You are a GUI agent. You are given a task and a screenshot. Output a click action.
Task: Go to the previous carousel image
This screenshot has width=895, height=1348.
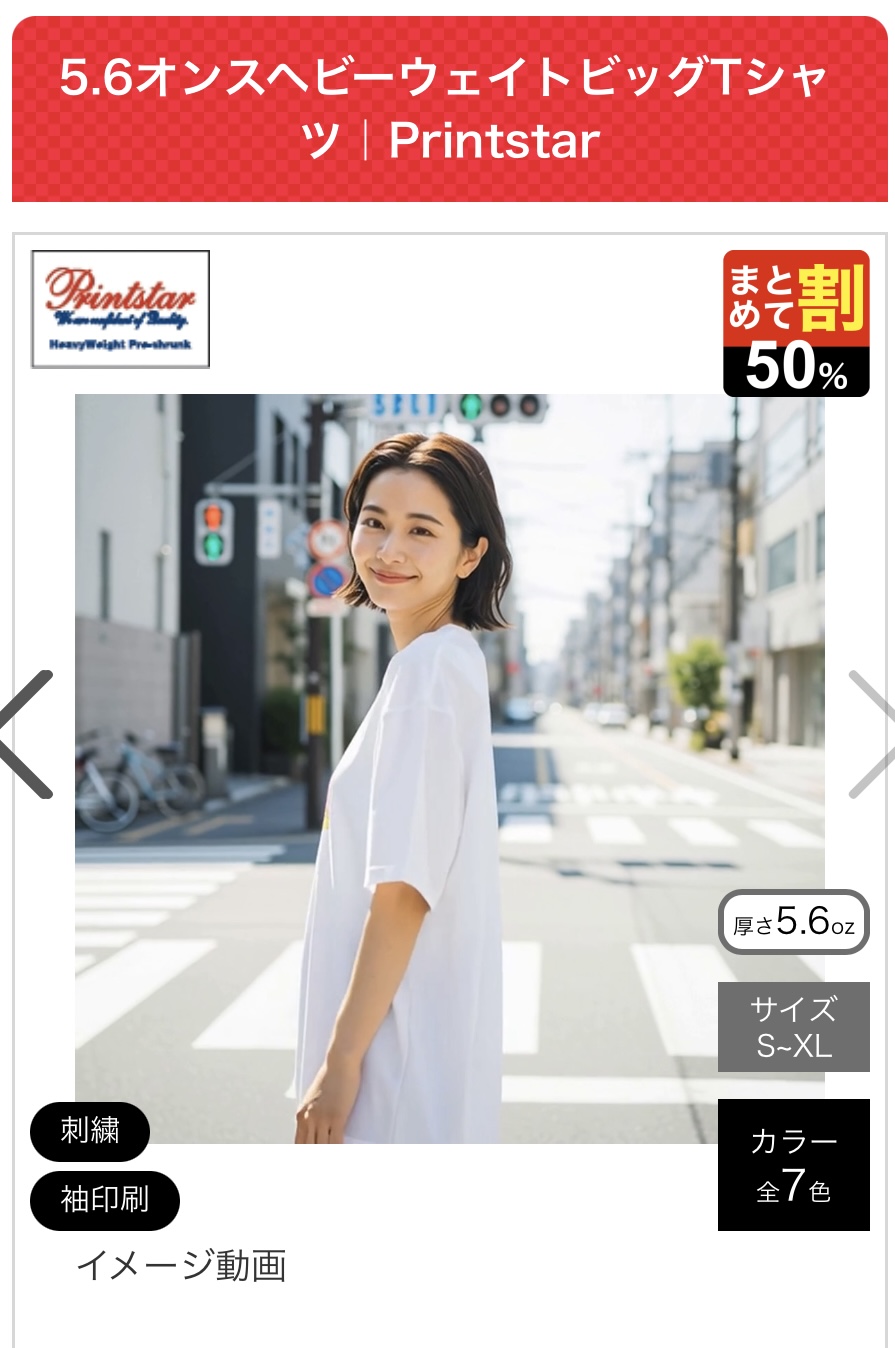click(x=28, y=734)
